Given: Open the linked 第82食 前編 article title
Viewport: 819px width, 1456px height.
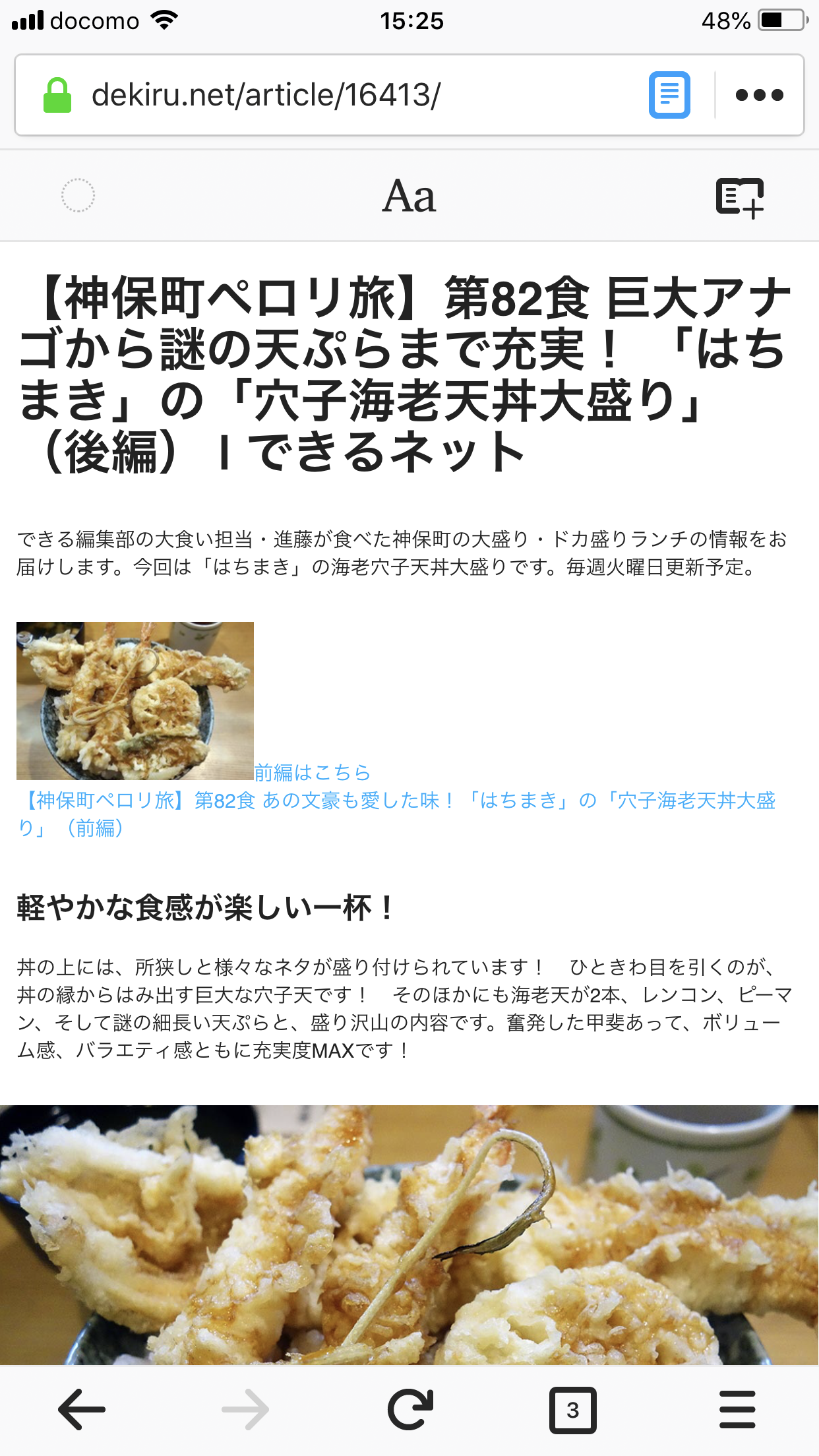Looking at the screenshot, I should click(x=396, y=801).
